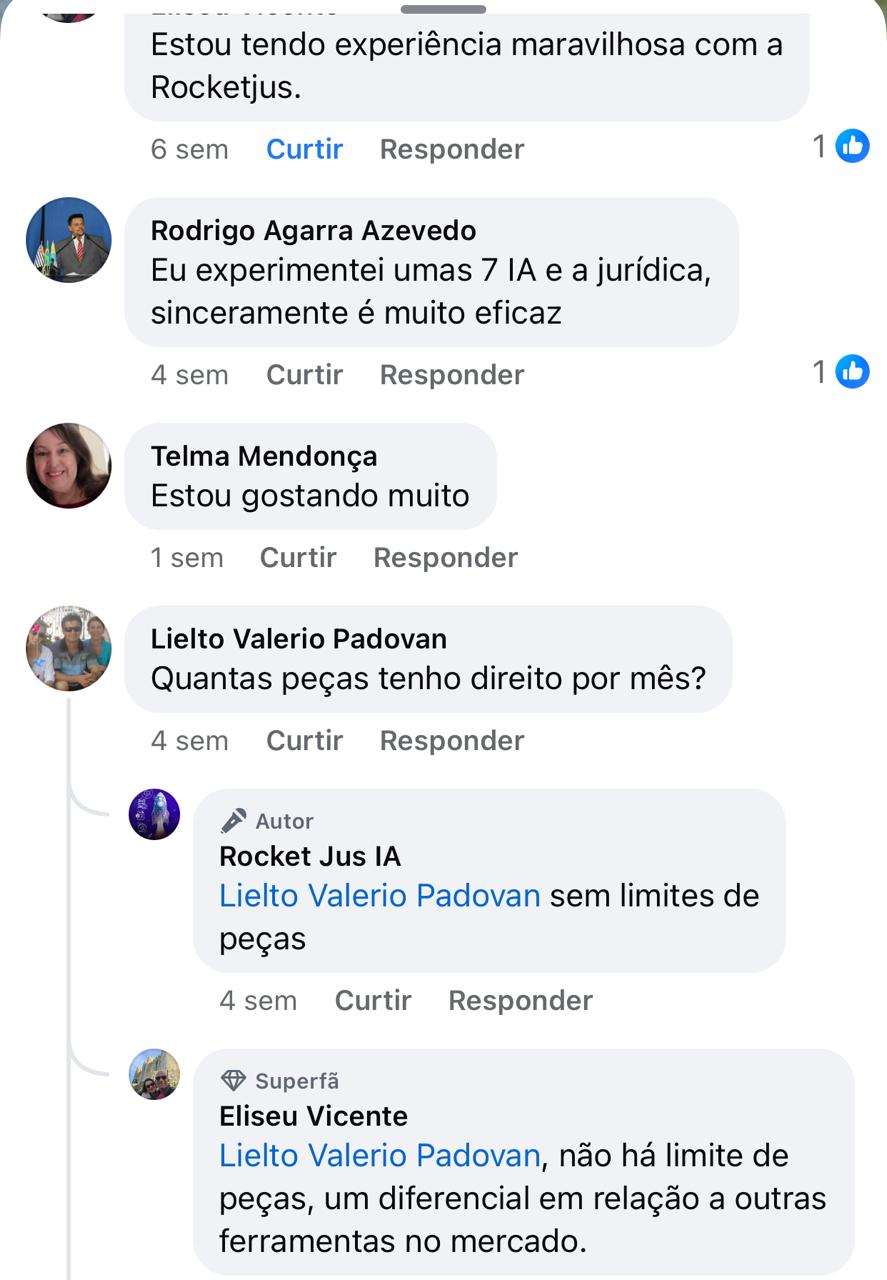
Task: Tap the sheet drag handle at top
Action: [x=443, y=9]
